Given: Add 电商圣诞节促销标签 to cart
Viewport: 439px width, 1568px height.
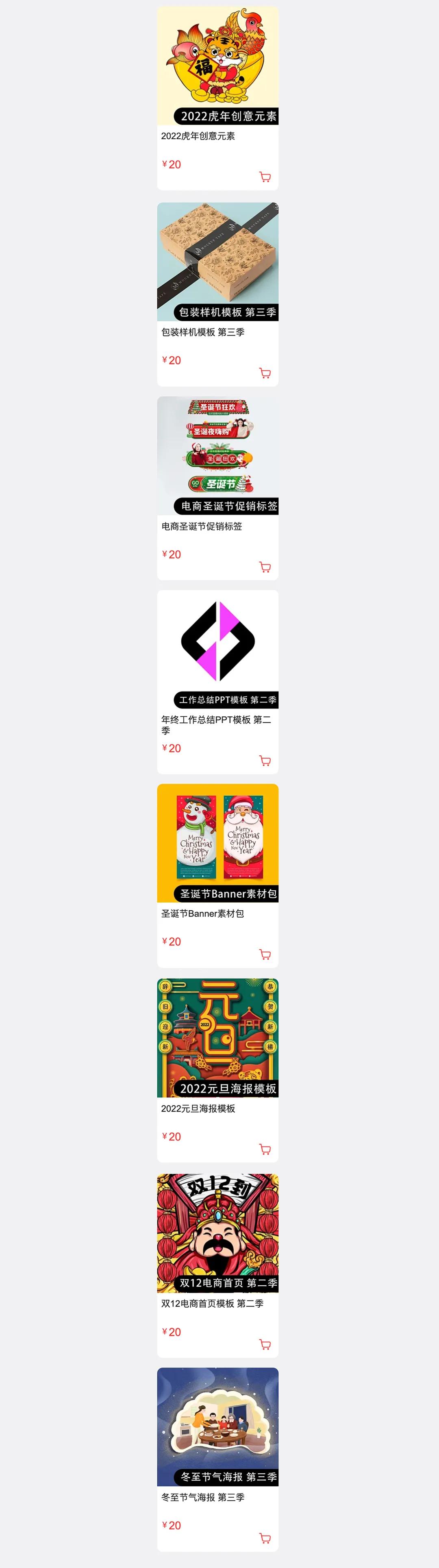Looking at the screenshot, I should pos(265,567).
